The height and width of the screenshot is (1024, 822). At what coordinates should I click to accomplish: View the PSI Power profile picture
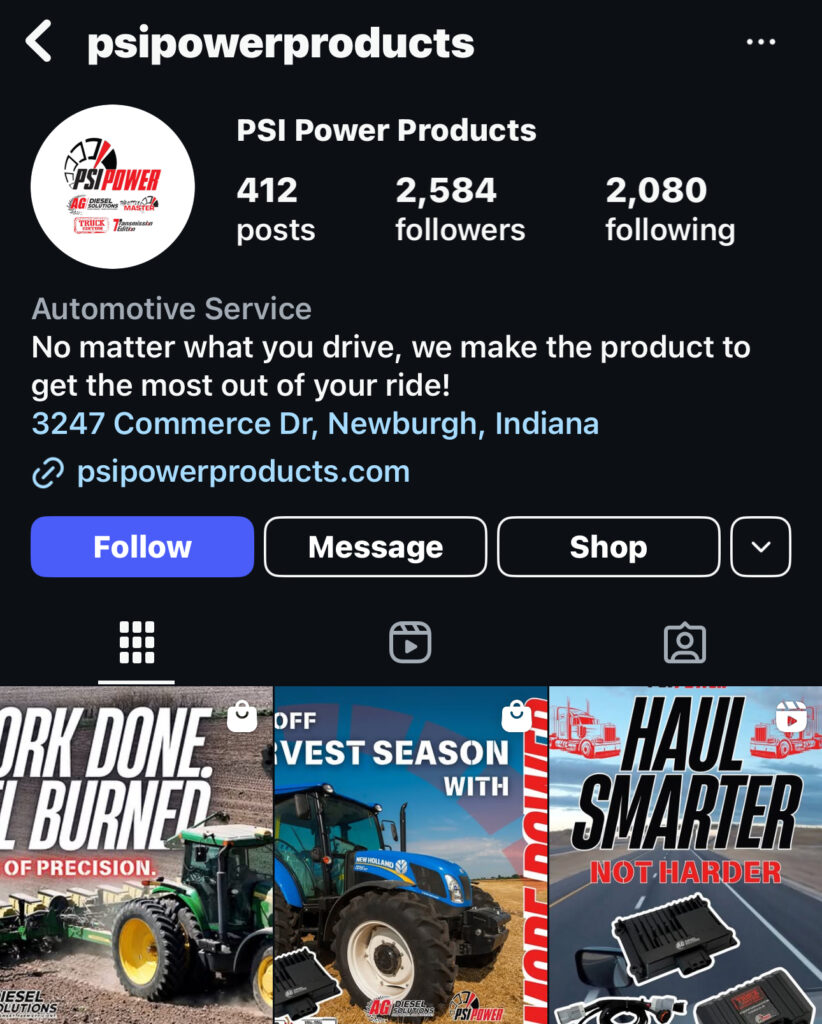coord(112,187)
